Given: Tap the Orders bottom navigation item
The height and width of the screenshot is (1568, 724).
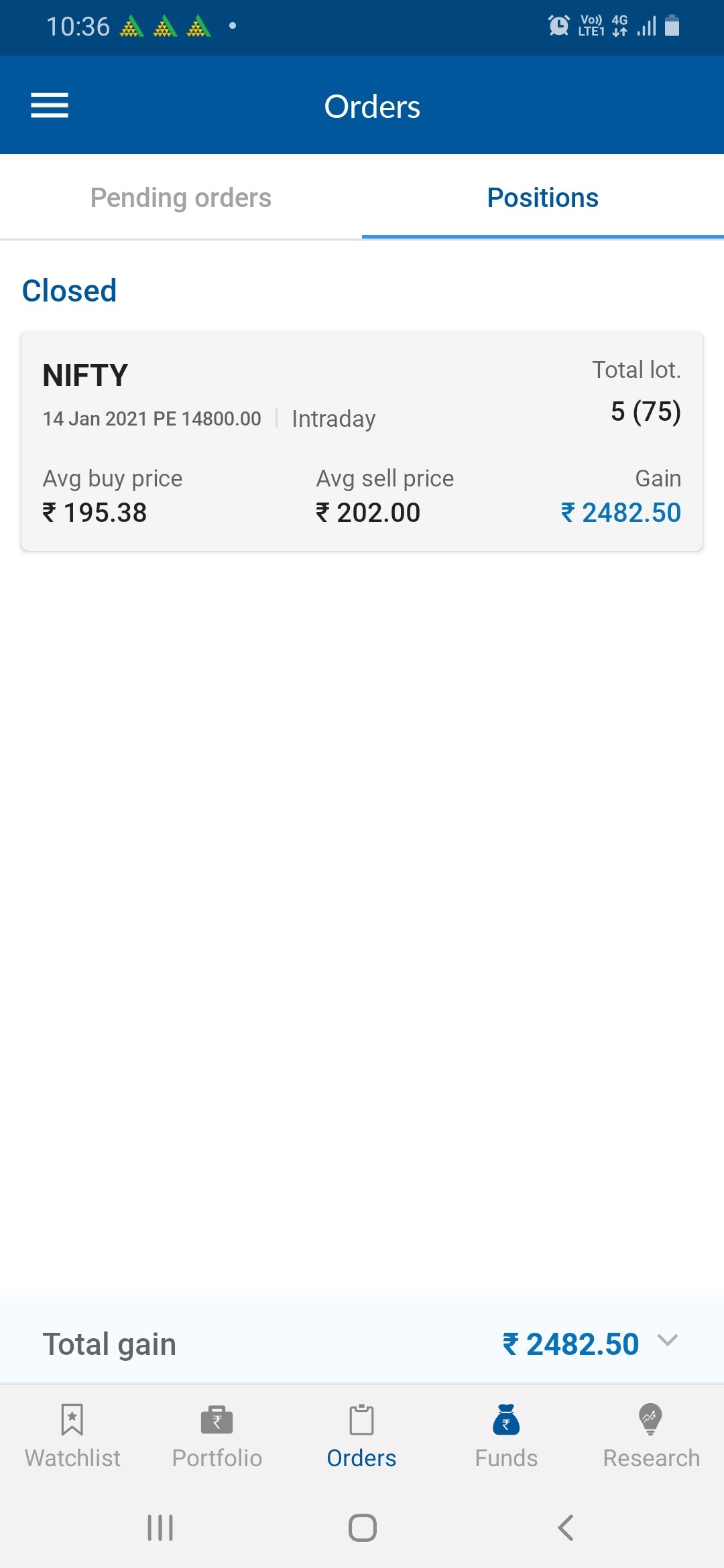Looking at the screenshot, I should pyautogui.click(x=362, y=1437).
